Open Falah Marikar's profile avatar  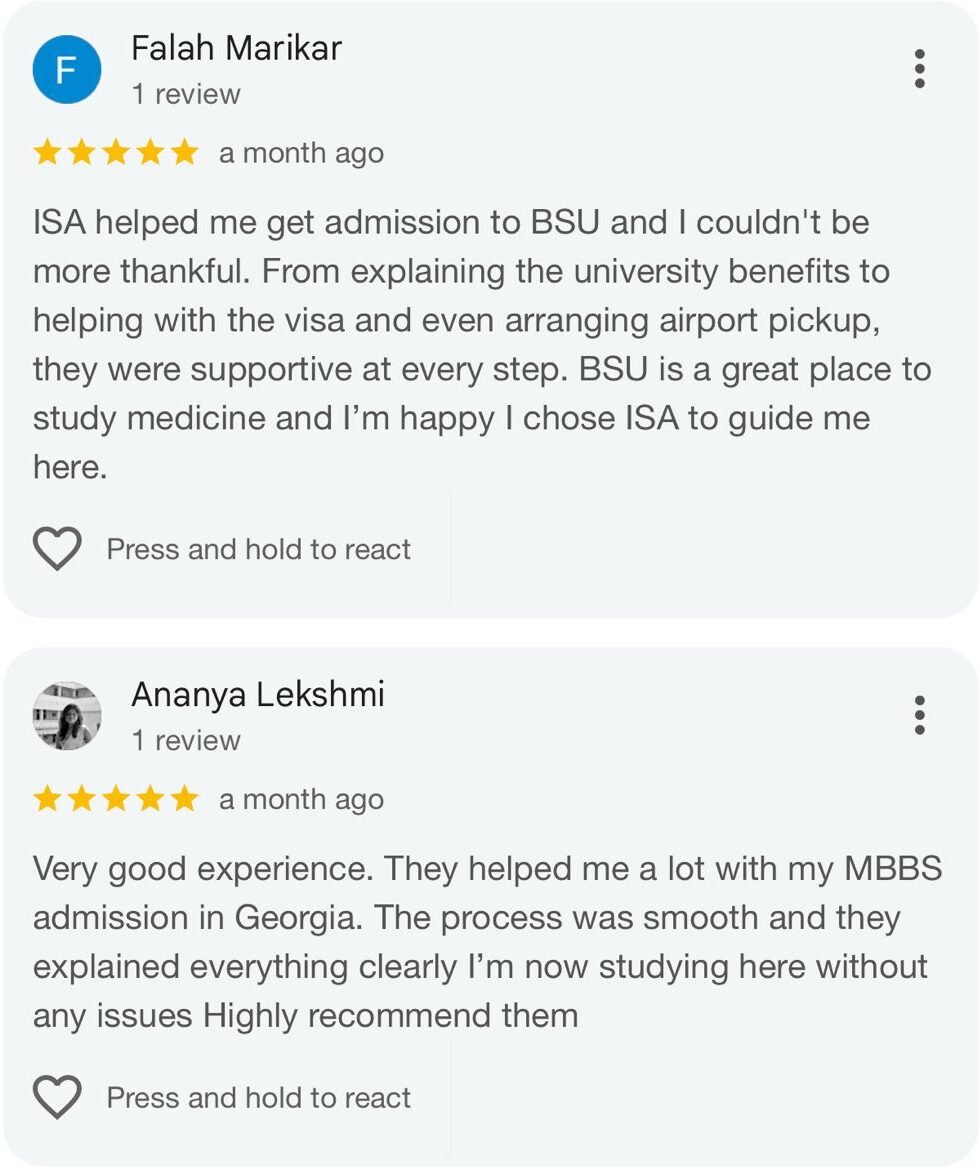coord(67,70)
